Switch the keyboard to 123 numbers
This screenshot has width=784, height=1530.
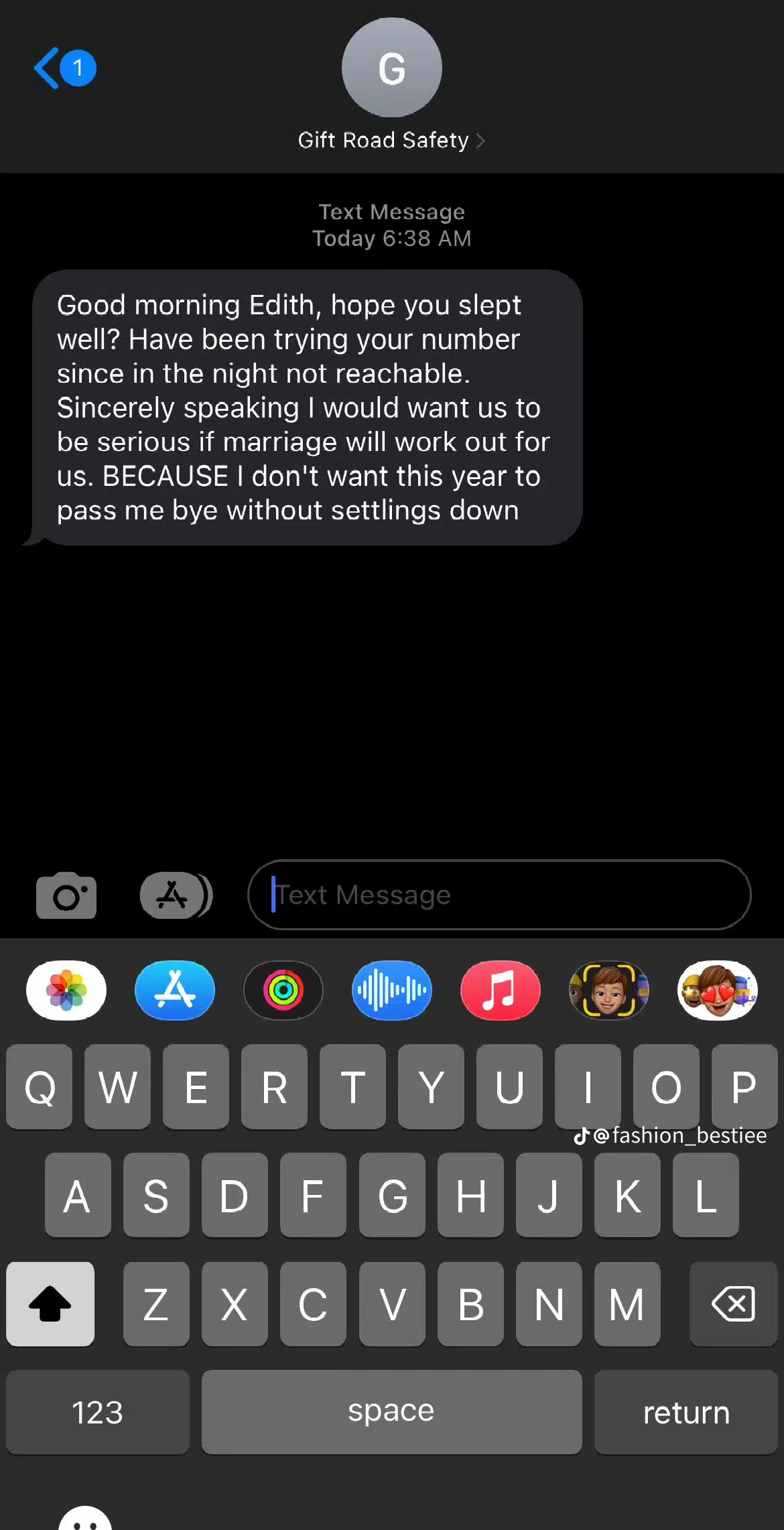click(98, 1412)
